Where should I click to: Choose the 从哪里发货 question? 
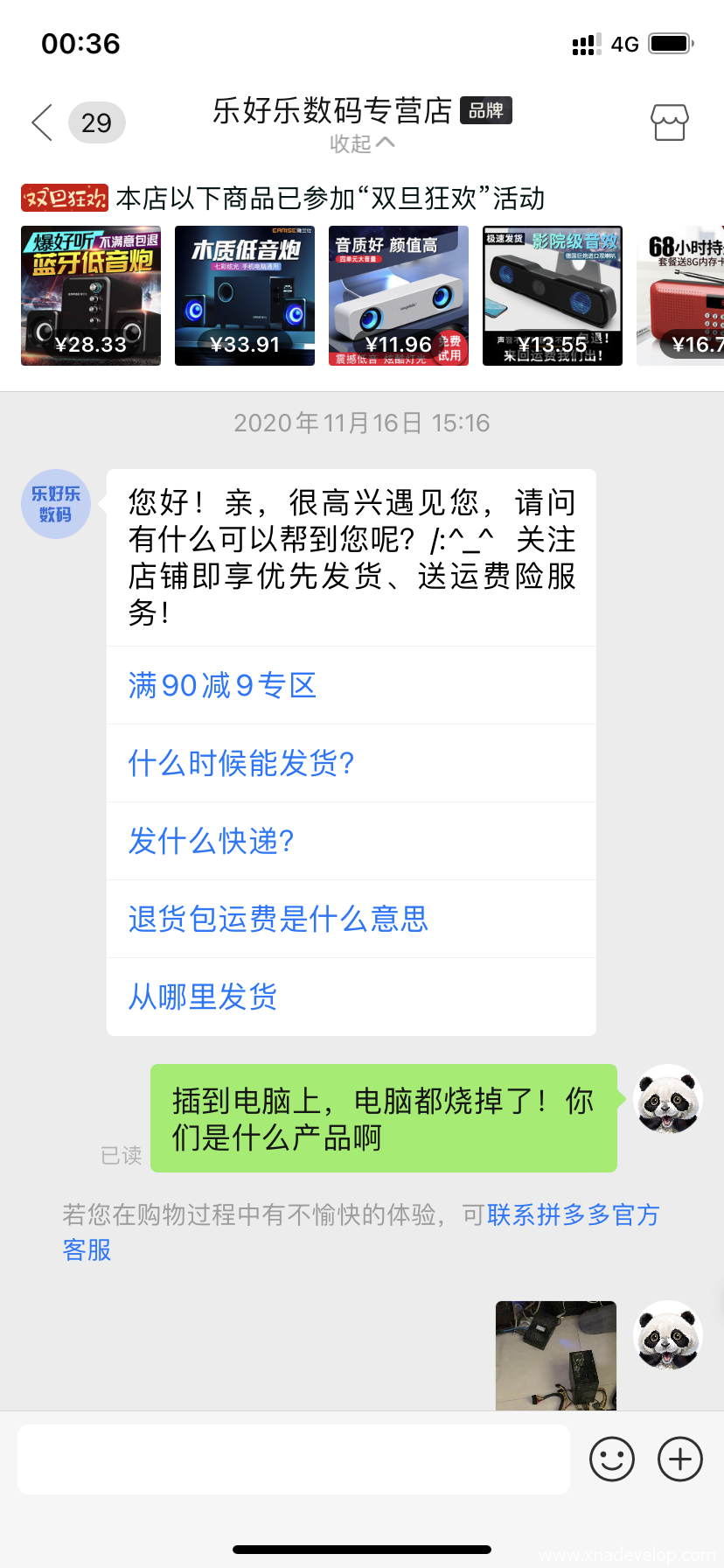203,997
